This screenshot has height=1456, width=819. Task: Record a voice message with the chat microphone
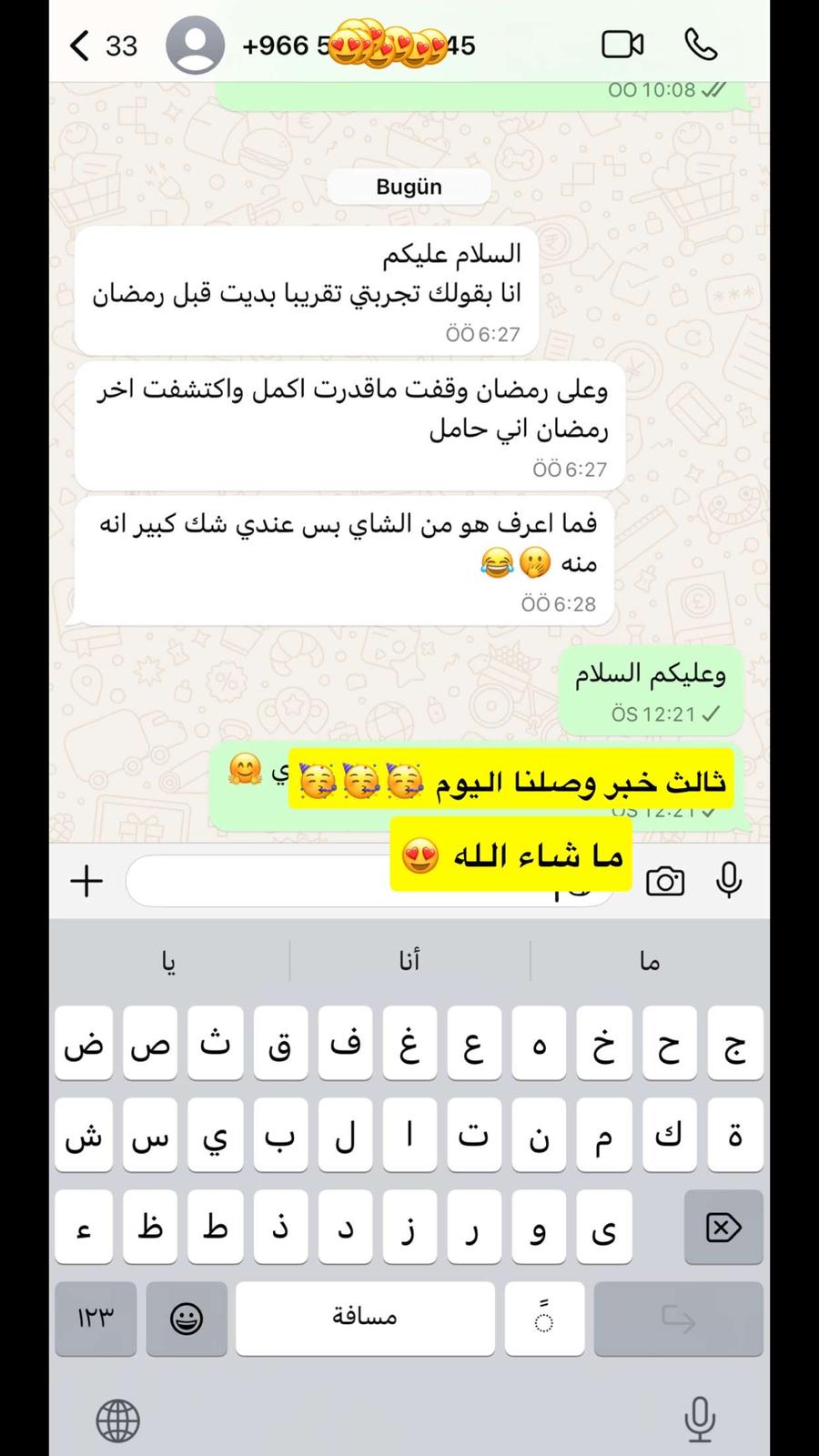[729, 881]
